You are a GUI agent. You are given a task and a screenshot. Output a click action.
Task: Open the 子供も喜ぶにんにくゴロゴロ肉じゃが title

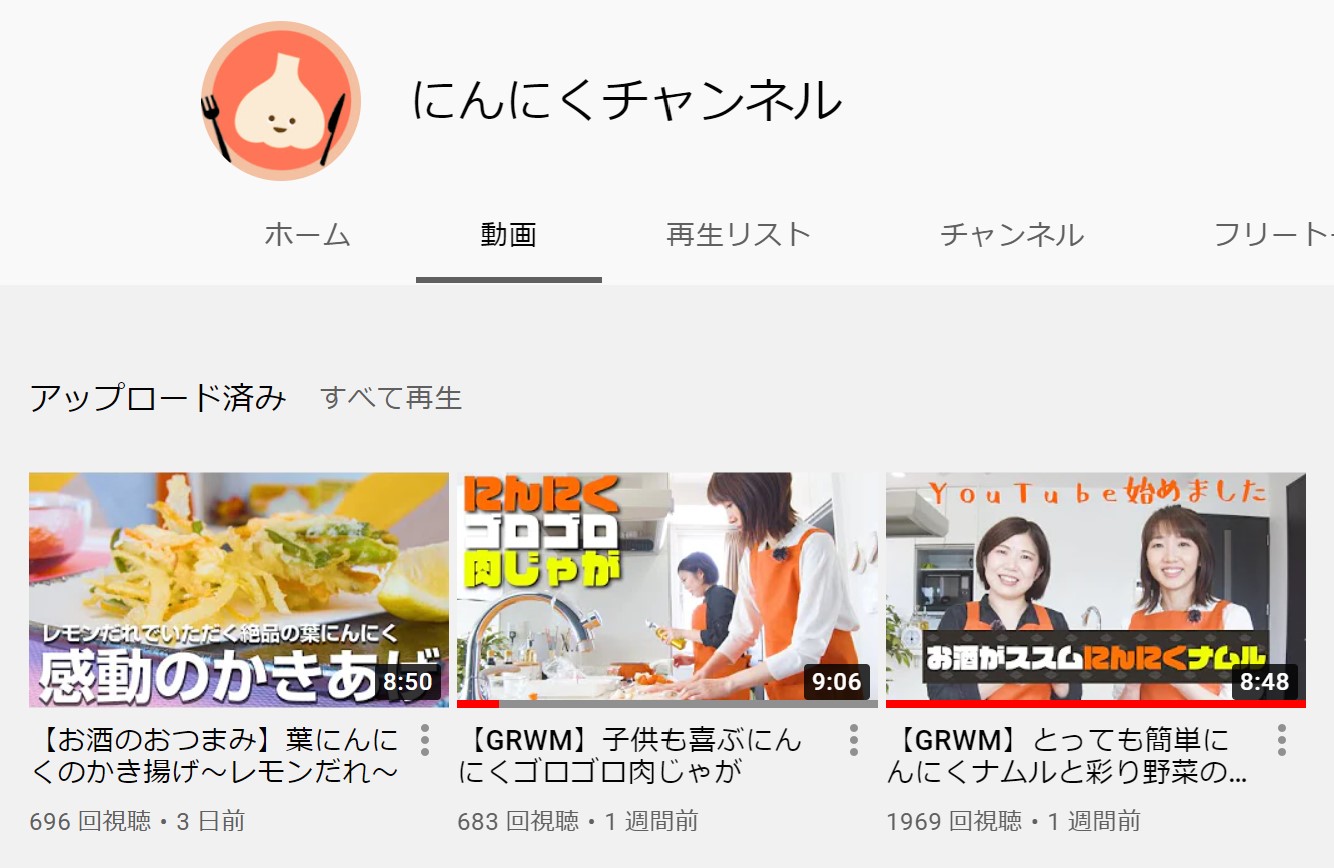pos(630,756)
